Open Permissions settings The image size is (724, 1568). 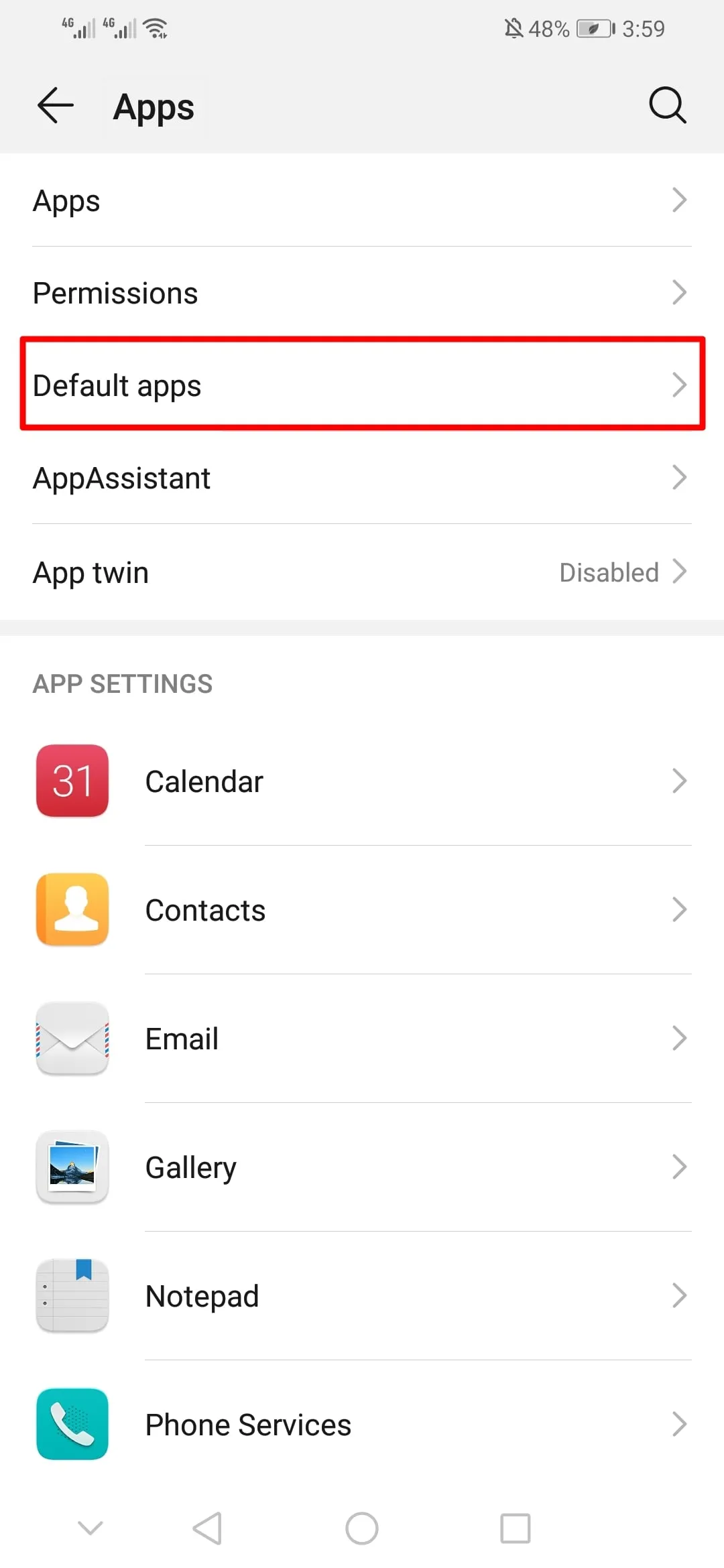click(362, 293)
